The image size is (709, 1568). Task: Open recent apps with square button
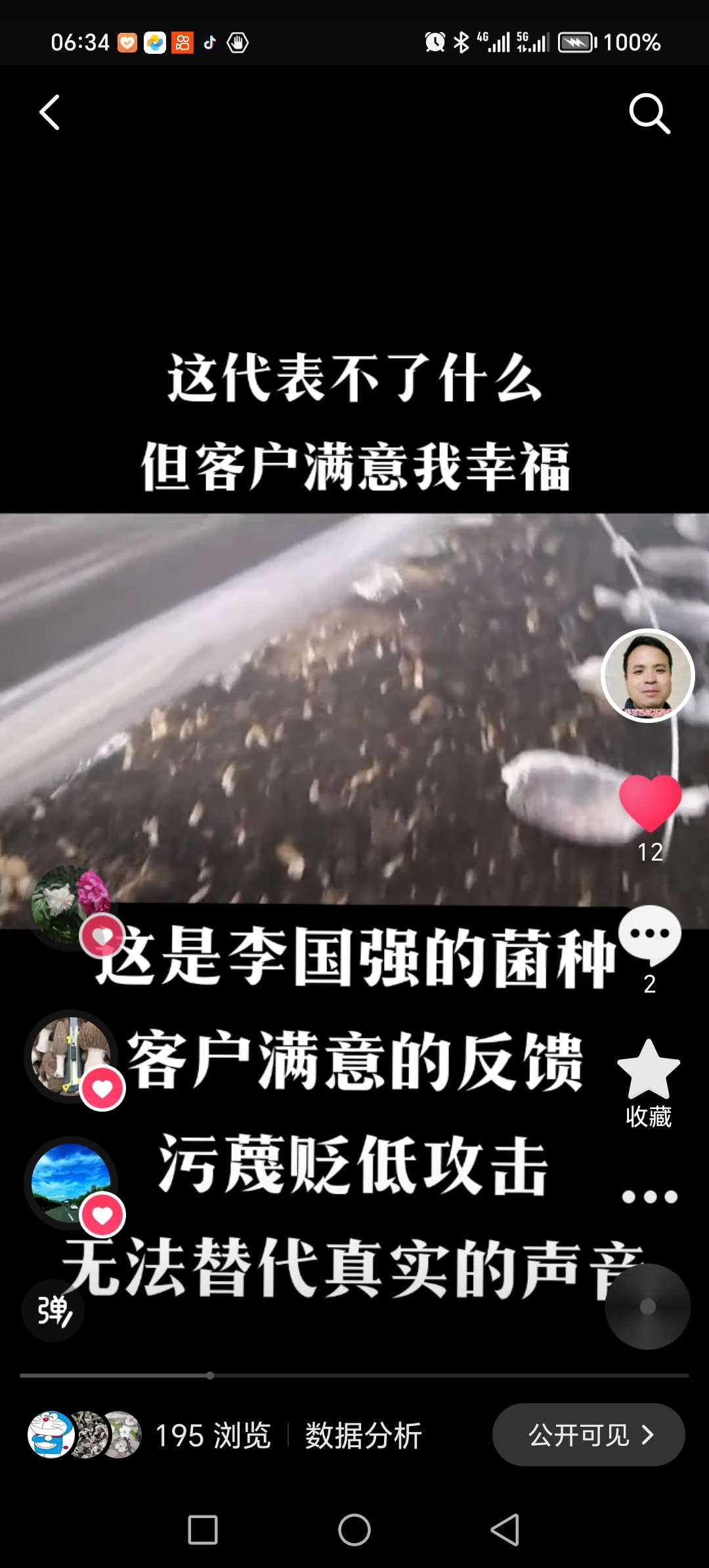pos(203,1530)
